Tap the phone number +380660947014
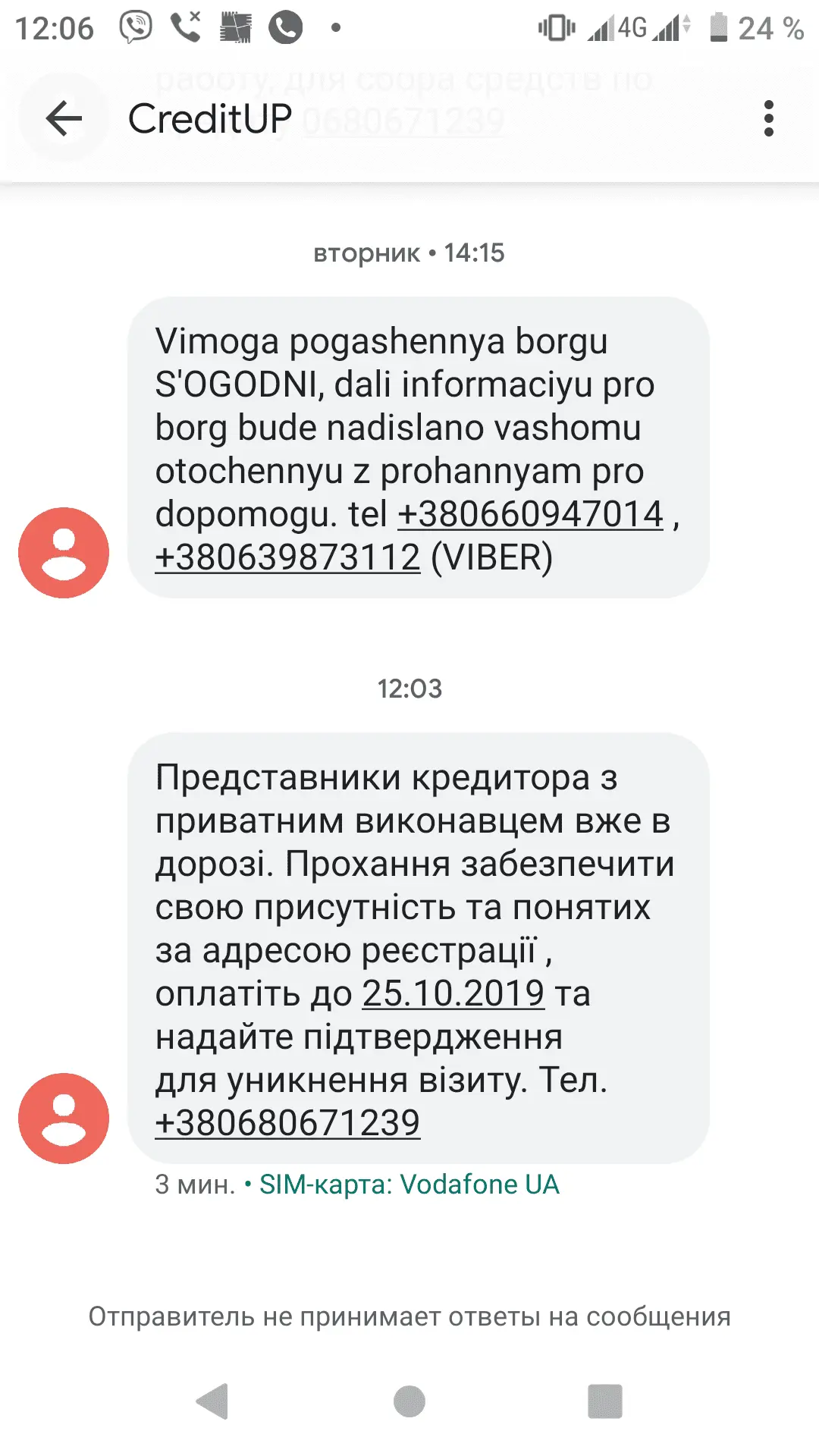This screenshot has width=819, height=1456. click(530, 514)
